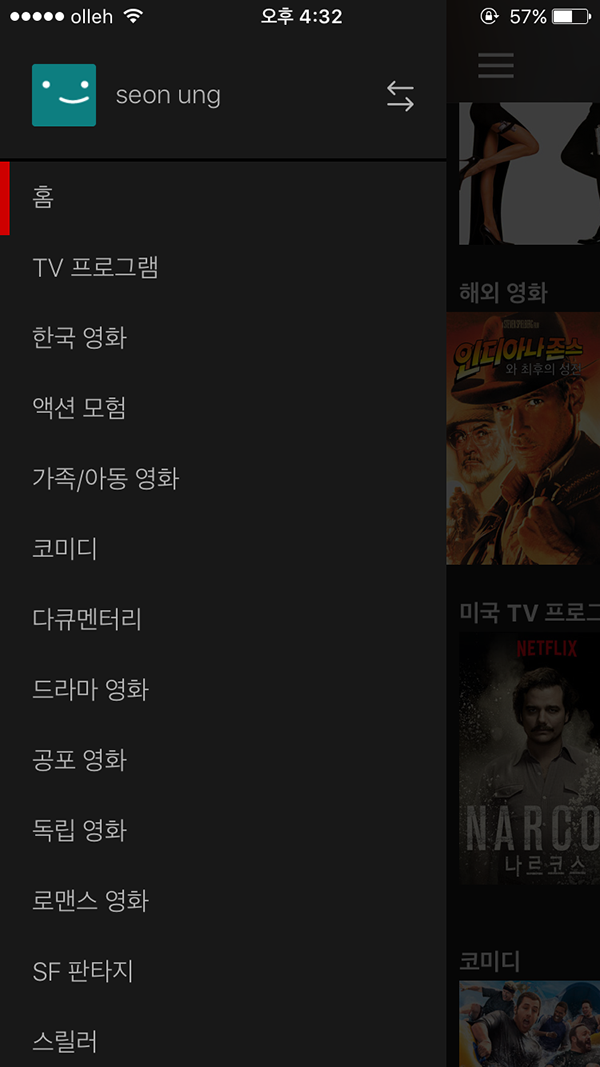600x1067 pixels.
Task: Open the 인디아나 존스 movie poster
Action: (x=523, y=438)
